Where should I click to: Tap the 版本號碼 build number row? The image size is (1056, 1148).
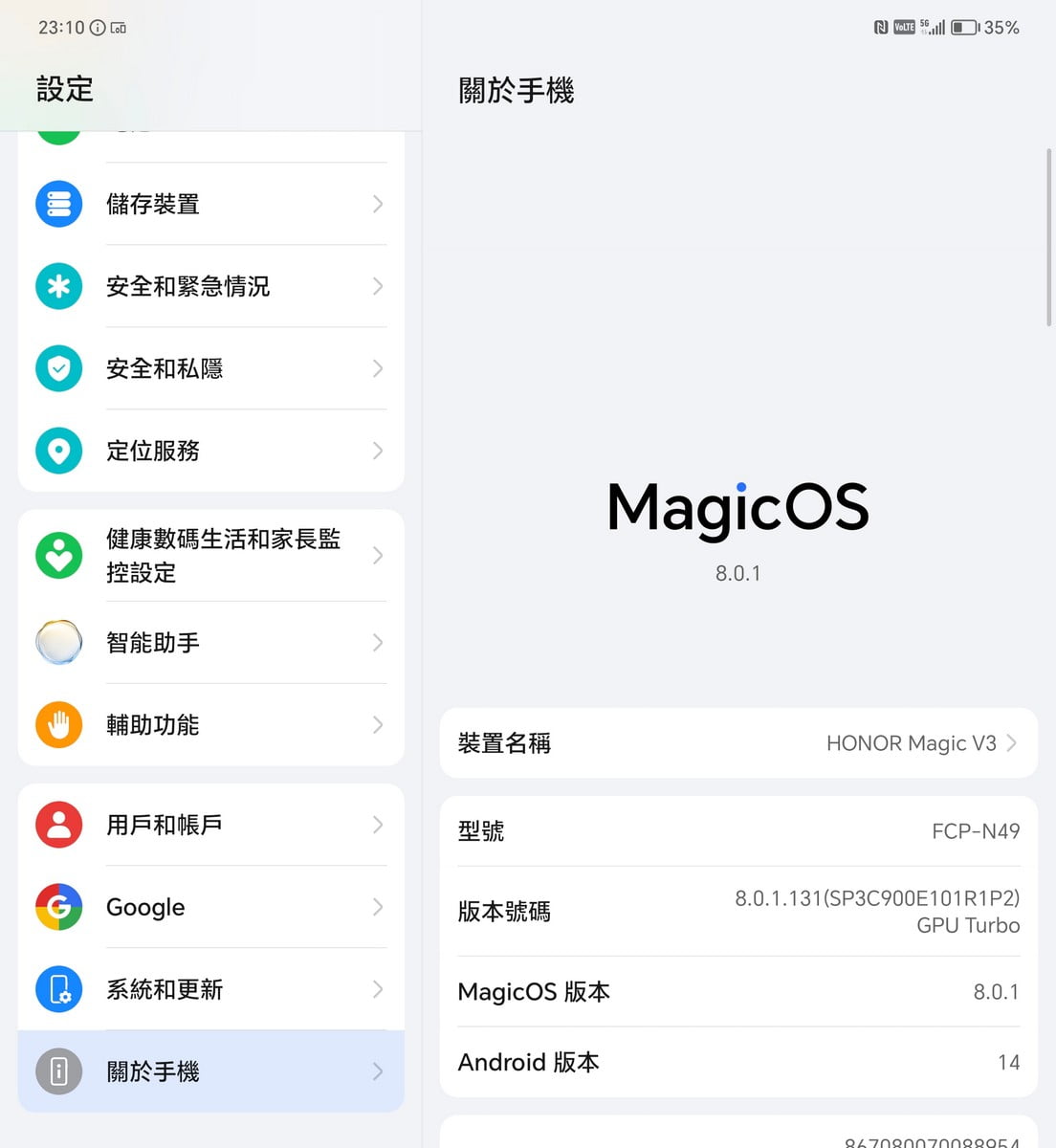(x=738, y=912)
